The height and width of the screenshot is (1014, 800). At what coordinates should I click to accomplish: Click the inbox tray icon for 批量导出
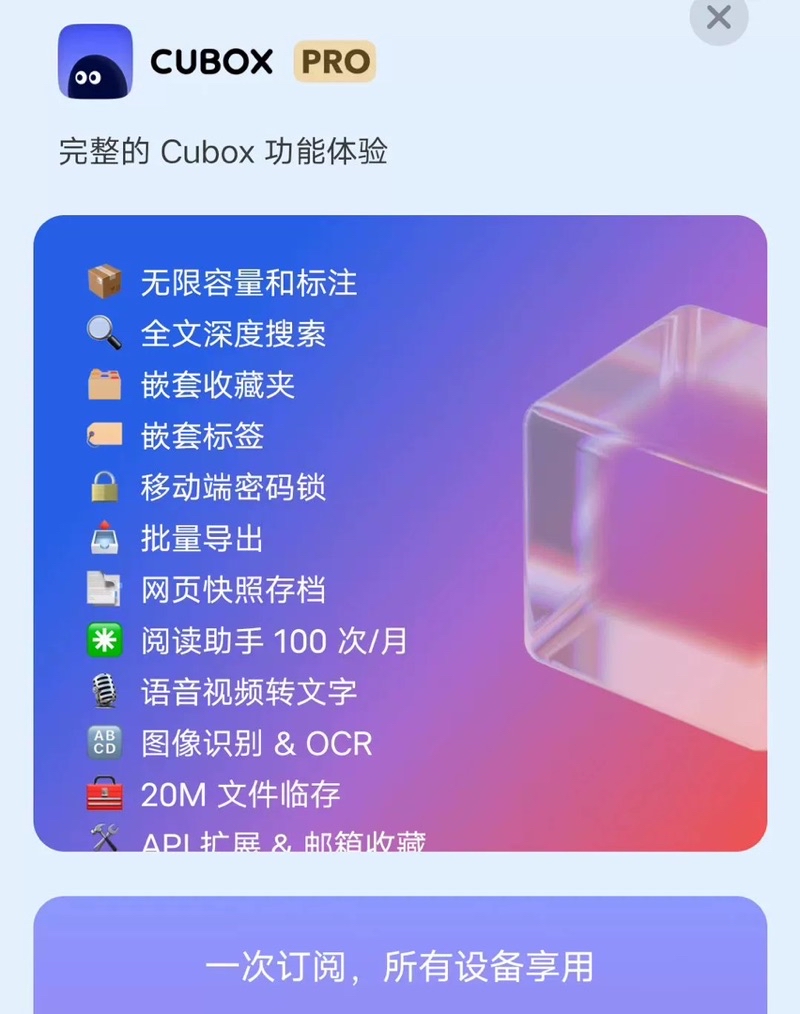[x=103, y=538]
